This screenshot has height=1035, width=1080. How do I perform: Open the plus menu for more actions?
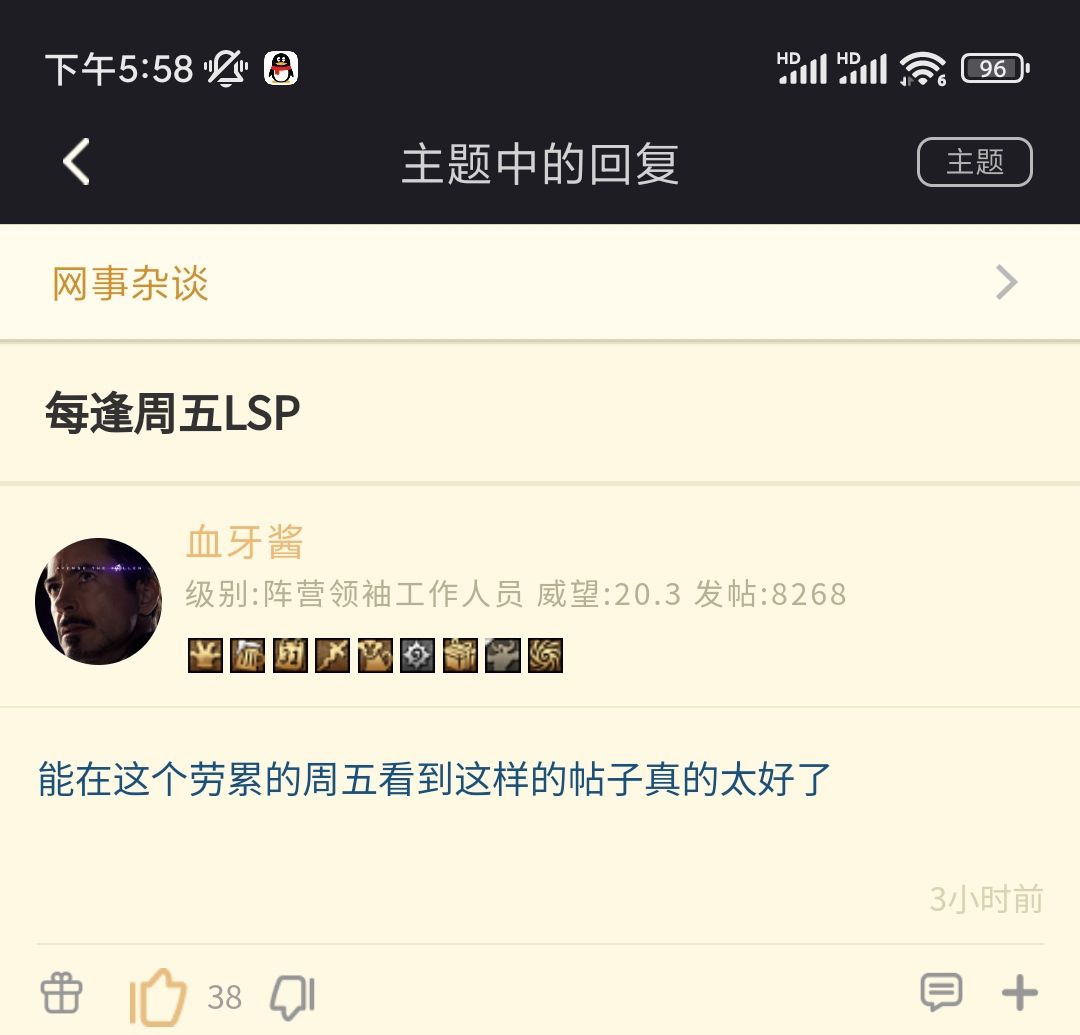click(x=1019, y=993)
